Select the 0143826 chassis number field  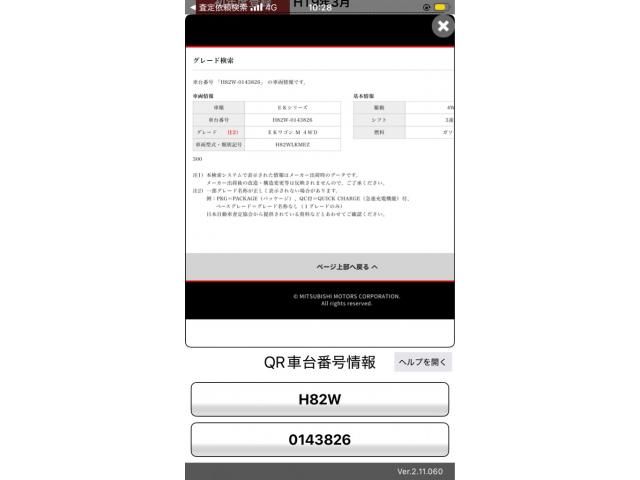tap(320, 439)
